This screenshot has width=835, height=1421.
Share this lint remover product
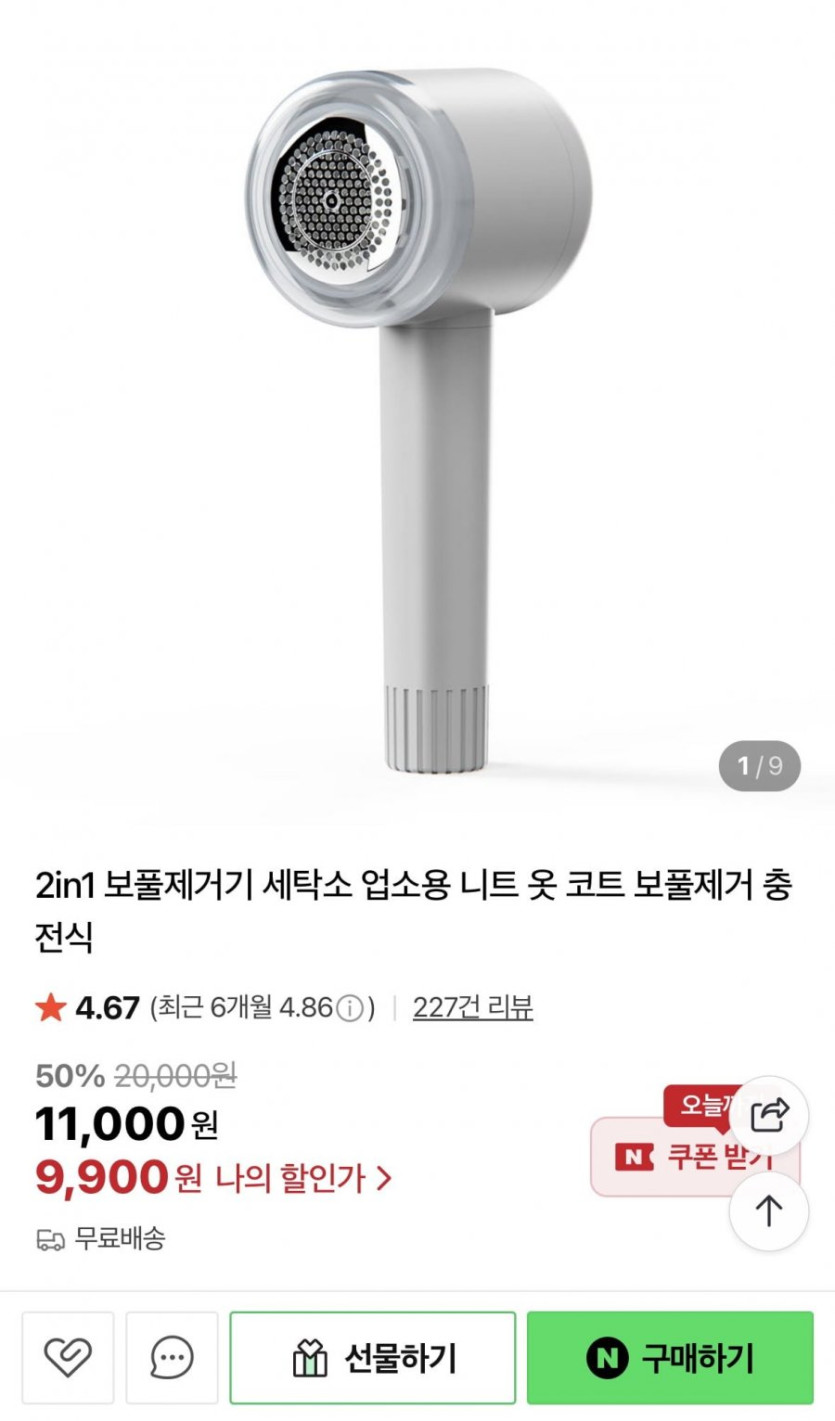coord(769,1115)
